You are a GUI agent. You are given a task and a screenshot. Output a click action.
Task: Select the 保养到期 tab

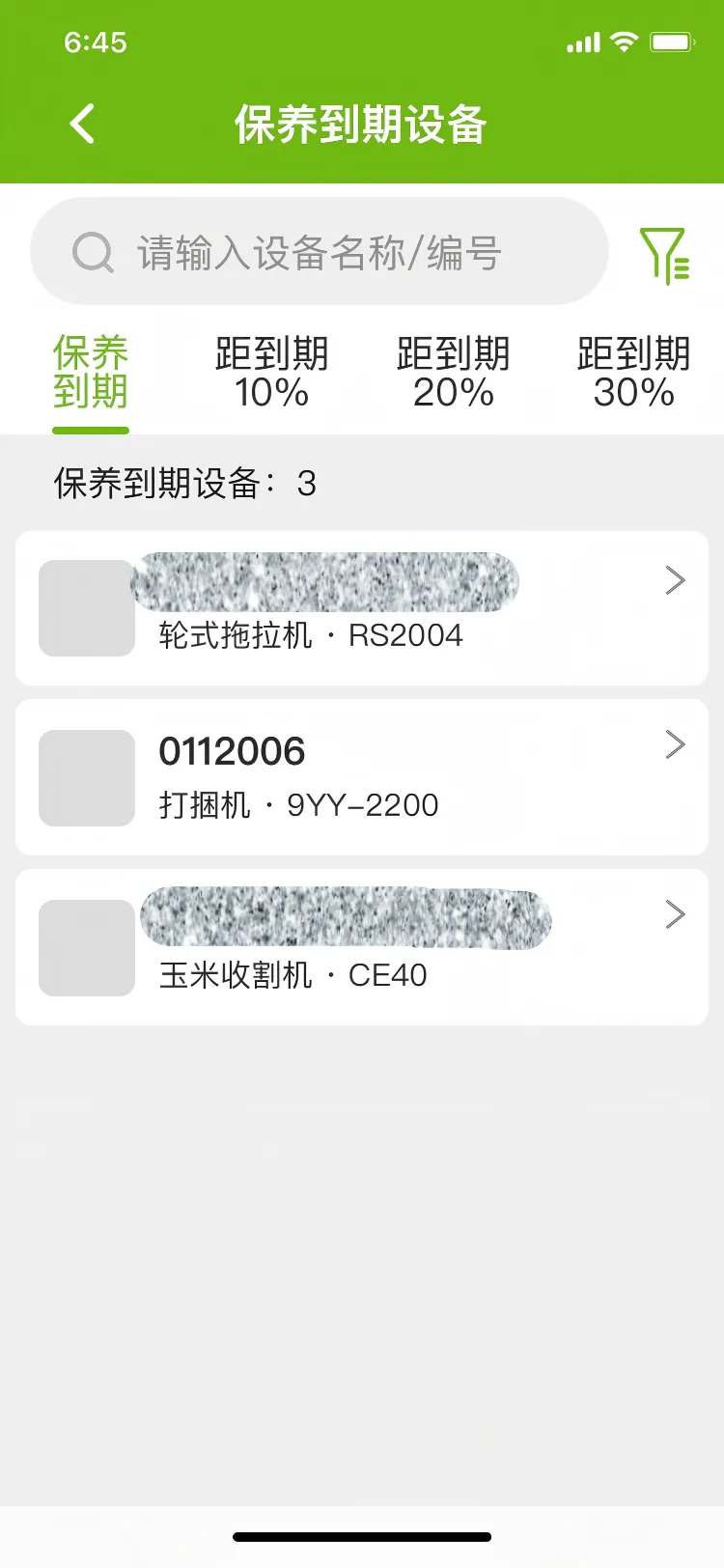click(x=91, y=373)
